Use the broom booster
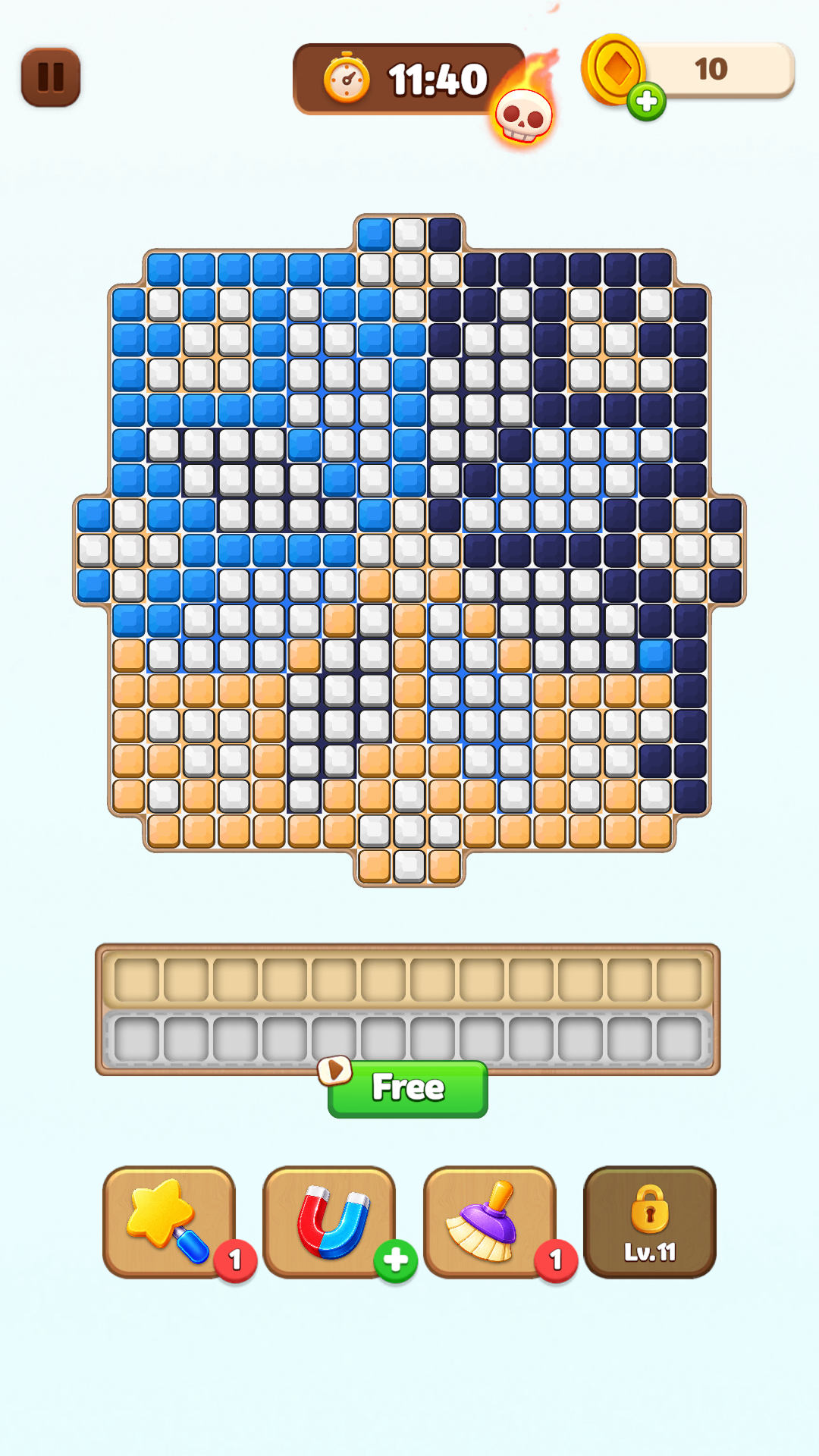 pos(490,1222)
